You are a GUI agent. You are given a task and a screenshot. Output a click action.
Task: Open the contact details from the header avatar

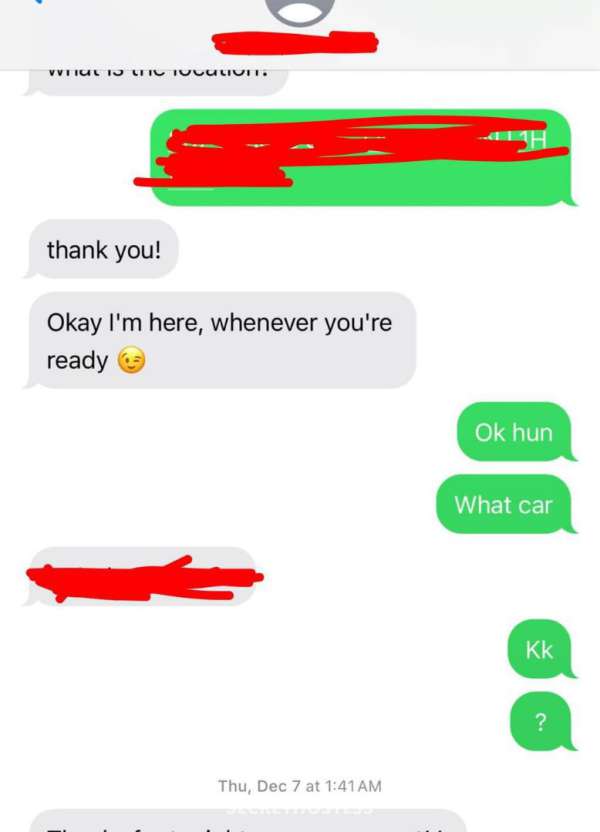coord(299,10)
